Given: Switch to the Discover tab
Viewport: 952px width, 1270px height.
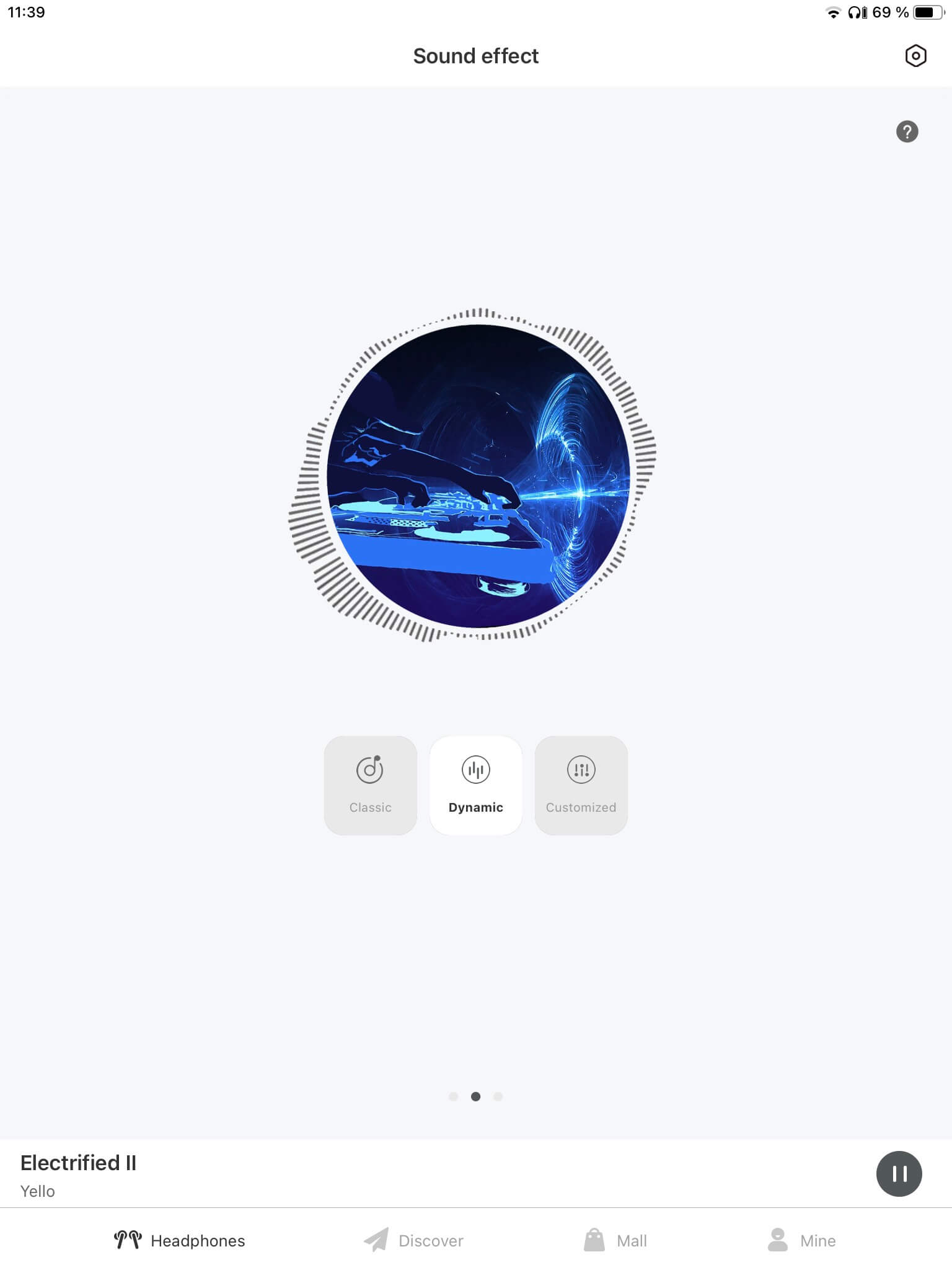Looking at the screenshot, I should [x=414, y=1240].
